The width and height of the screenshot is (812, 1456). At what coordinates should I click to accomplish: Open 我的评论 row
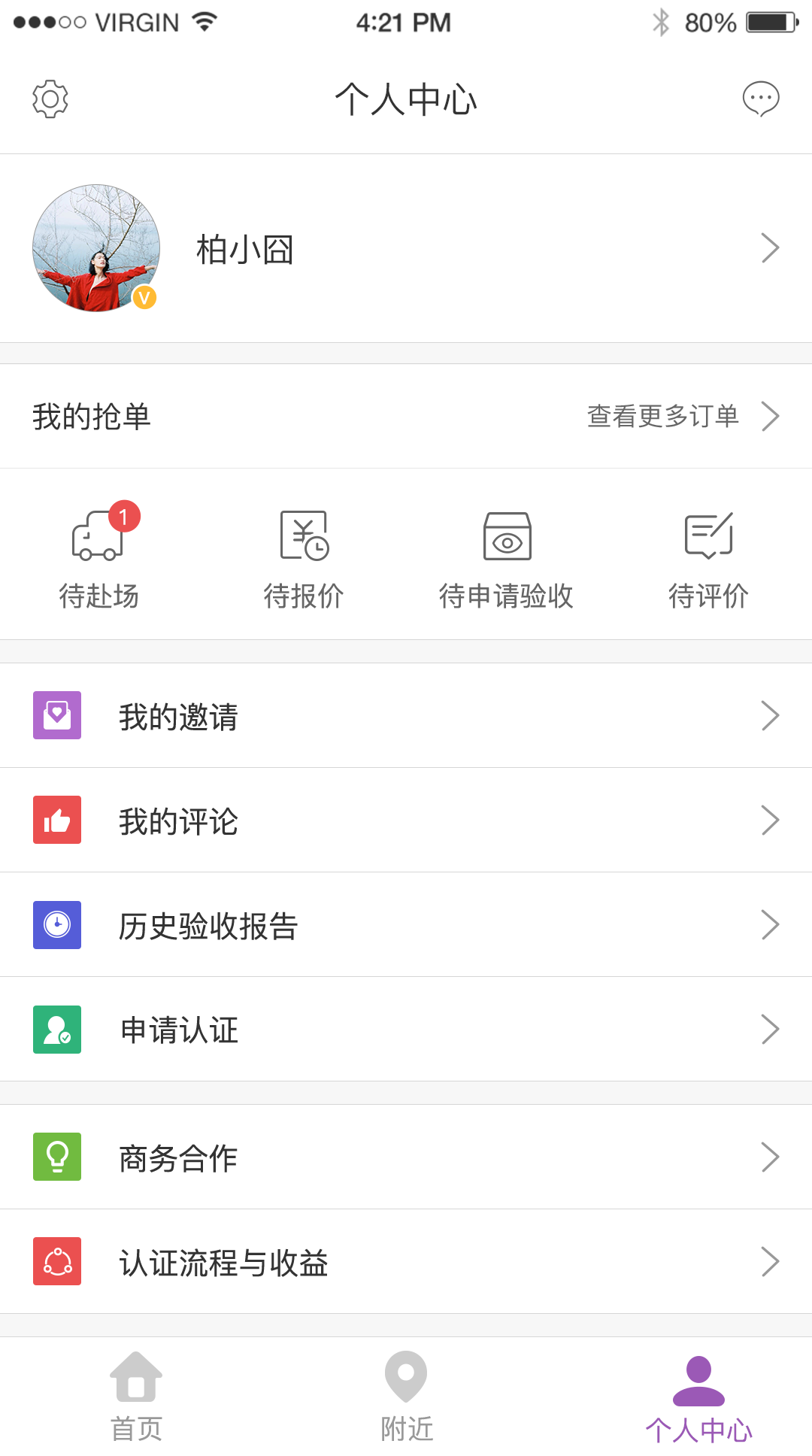pyautogui.click(x=406, y=820)
